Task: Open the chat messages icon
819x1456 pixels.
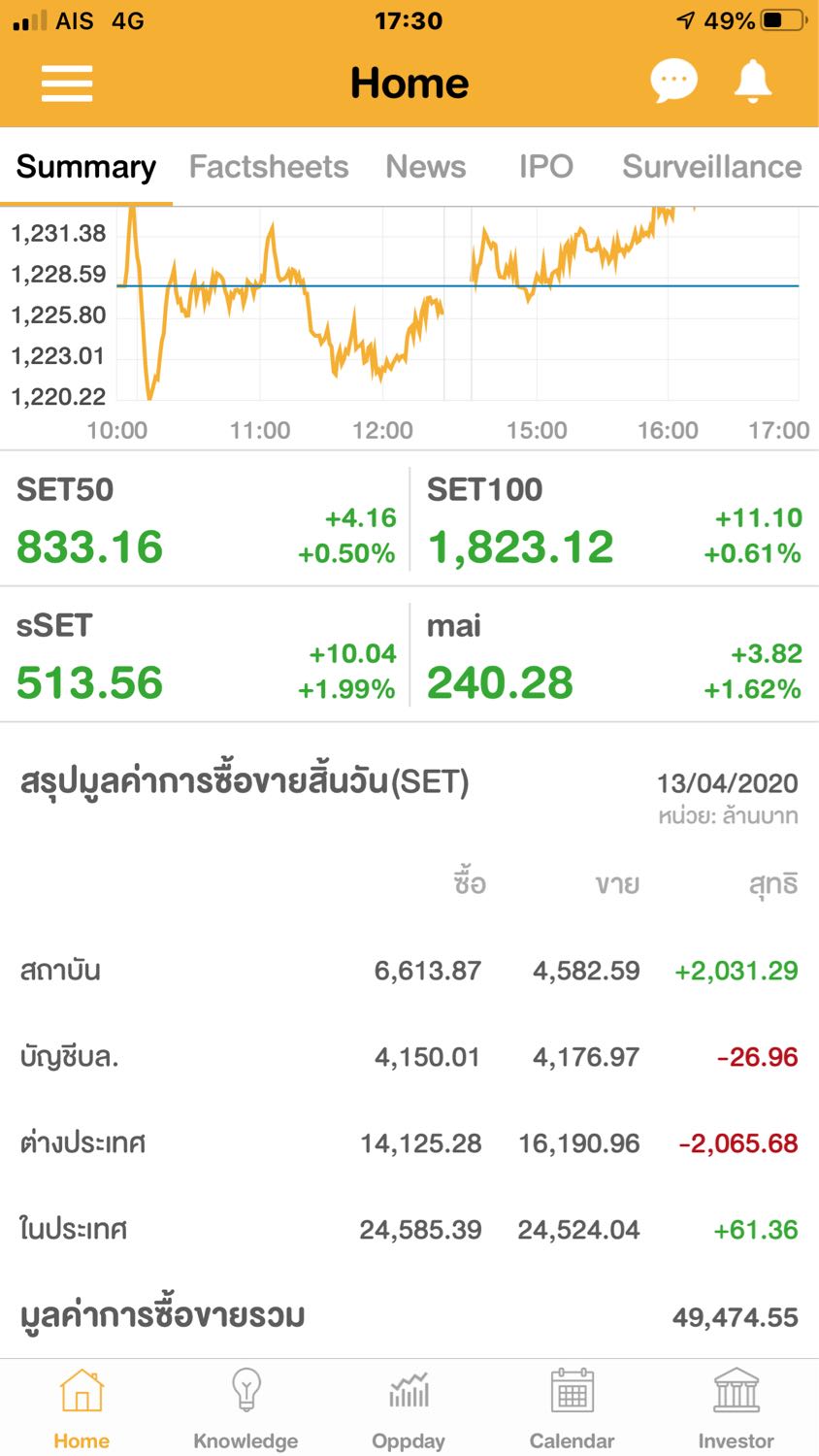Action: 673,82
